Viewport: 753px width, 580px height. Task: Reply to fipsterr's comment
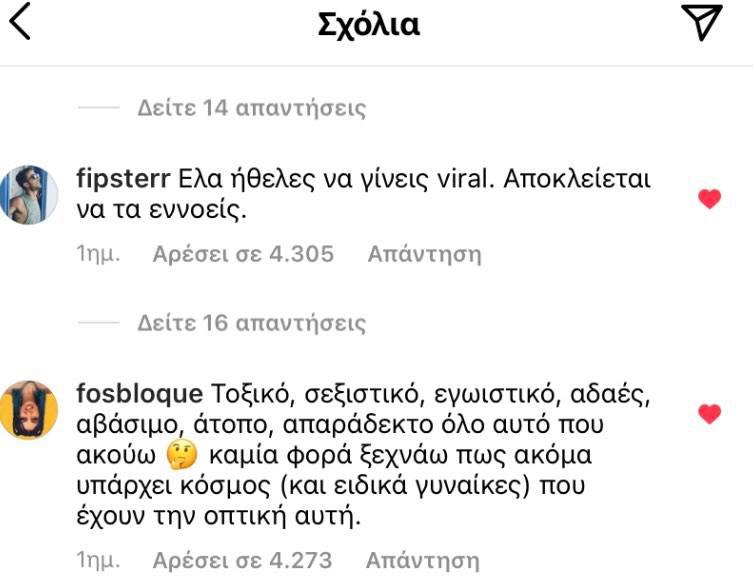click(x=424, y=254)
